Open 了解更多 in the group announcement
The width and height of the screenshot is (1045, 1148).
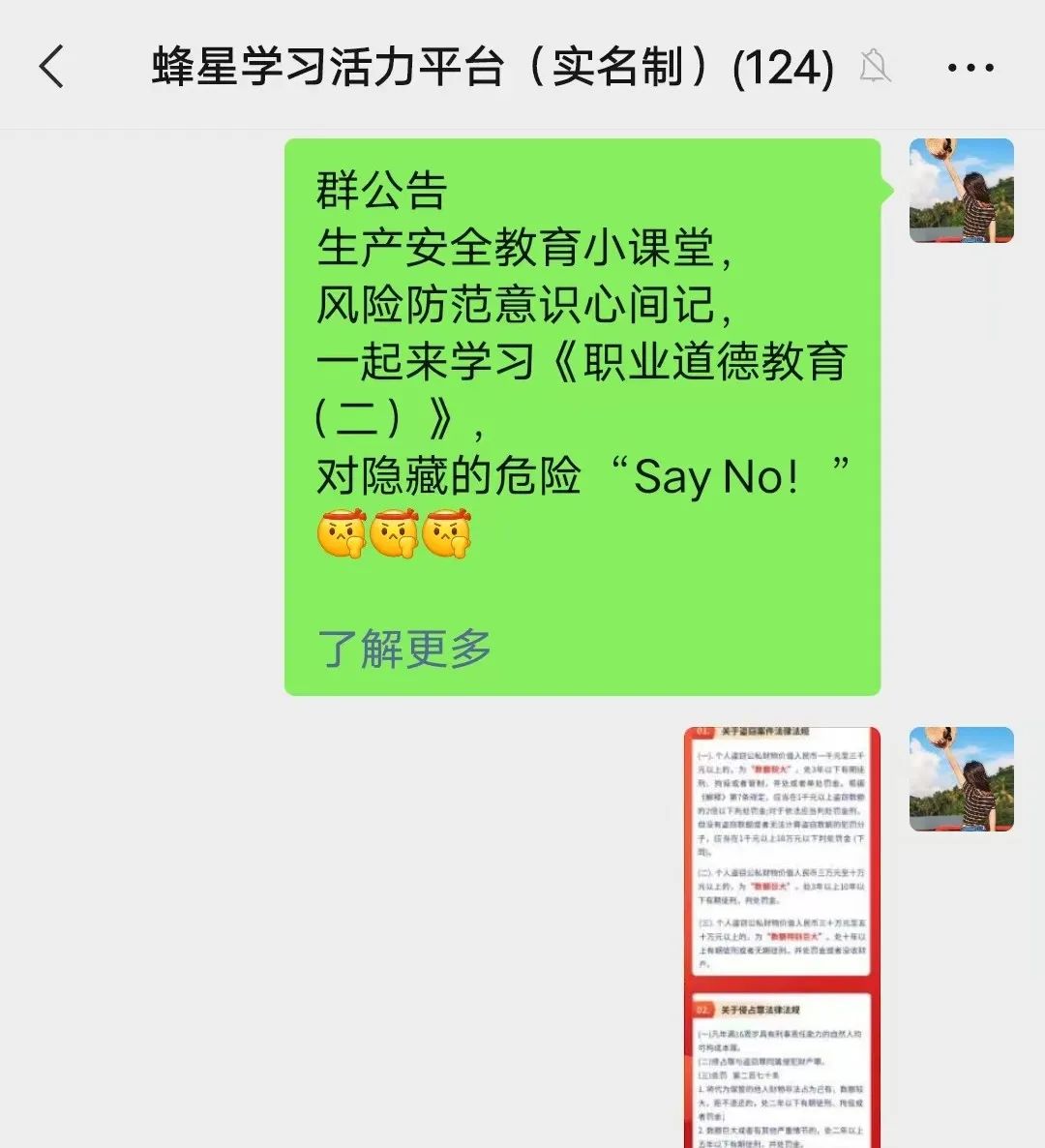(404, 649)
